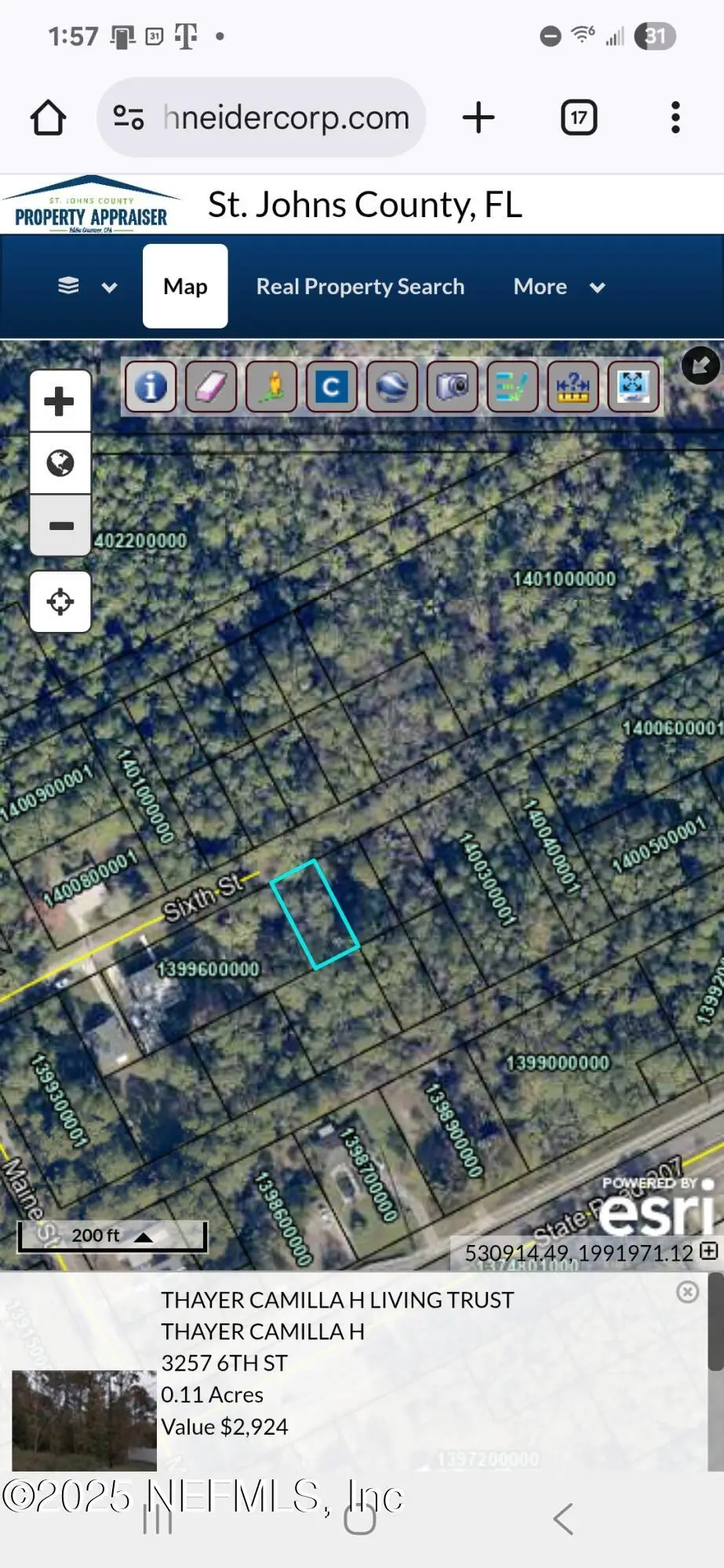The width and height of the screenshot is (724, 1568).
Task: Zoom to full map extent
Action: (x=633, y=387)
